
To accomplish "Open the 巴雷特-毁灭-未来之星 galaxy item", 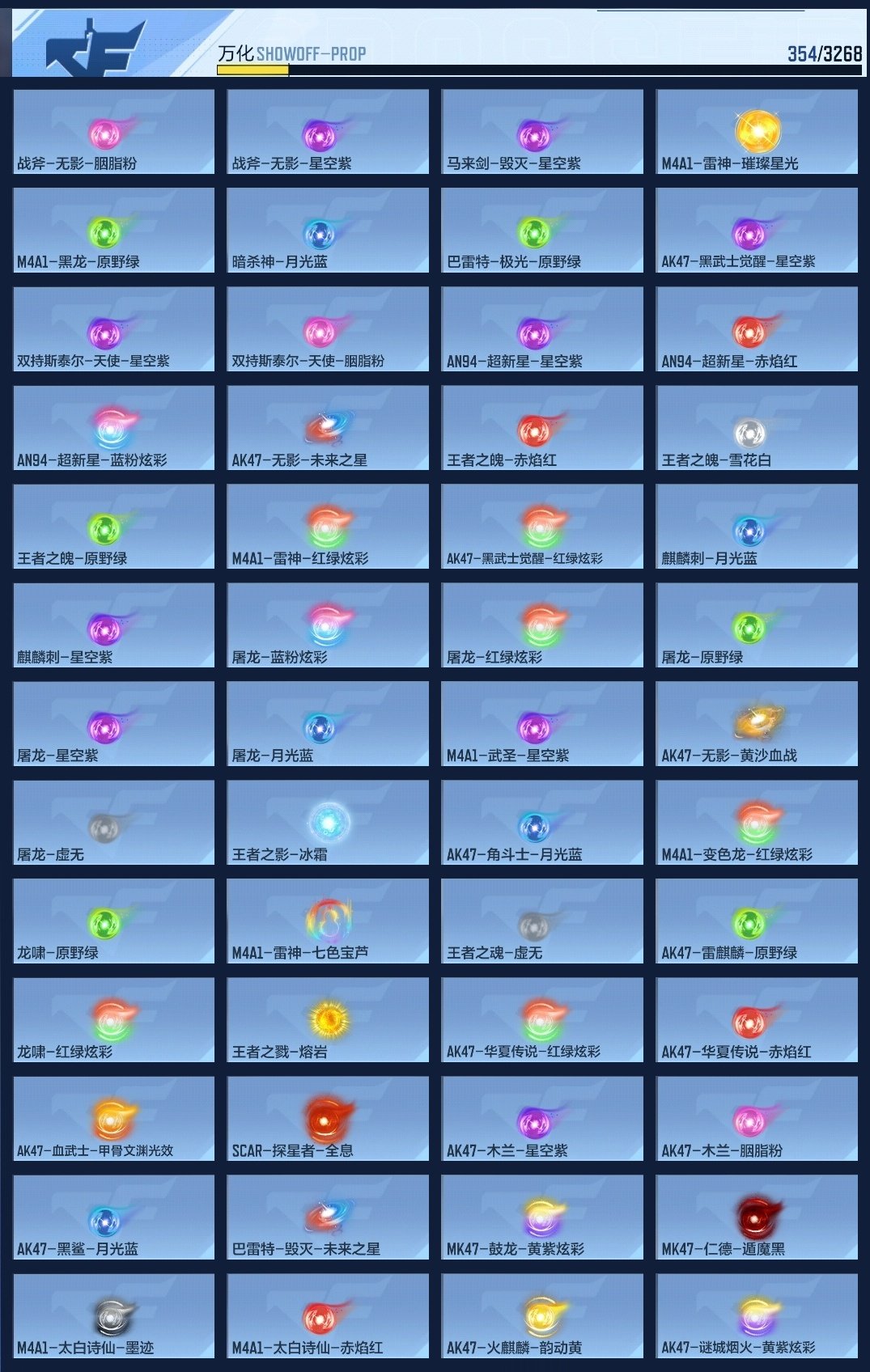I will click(326, 1217).
